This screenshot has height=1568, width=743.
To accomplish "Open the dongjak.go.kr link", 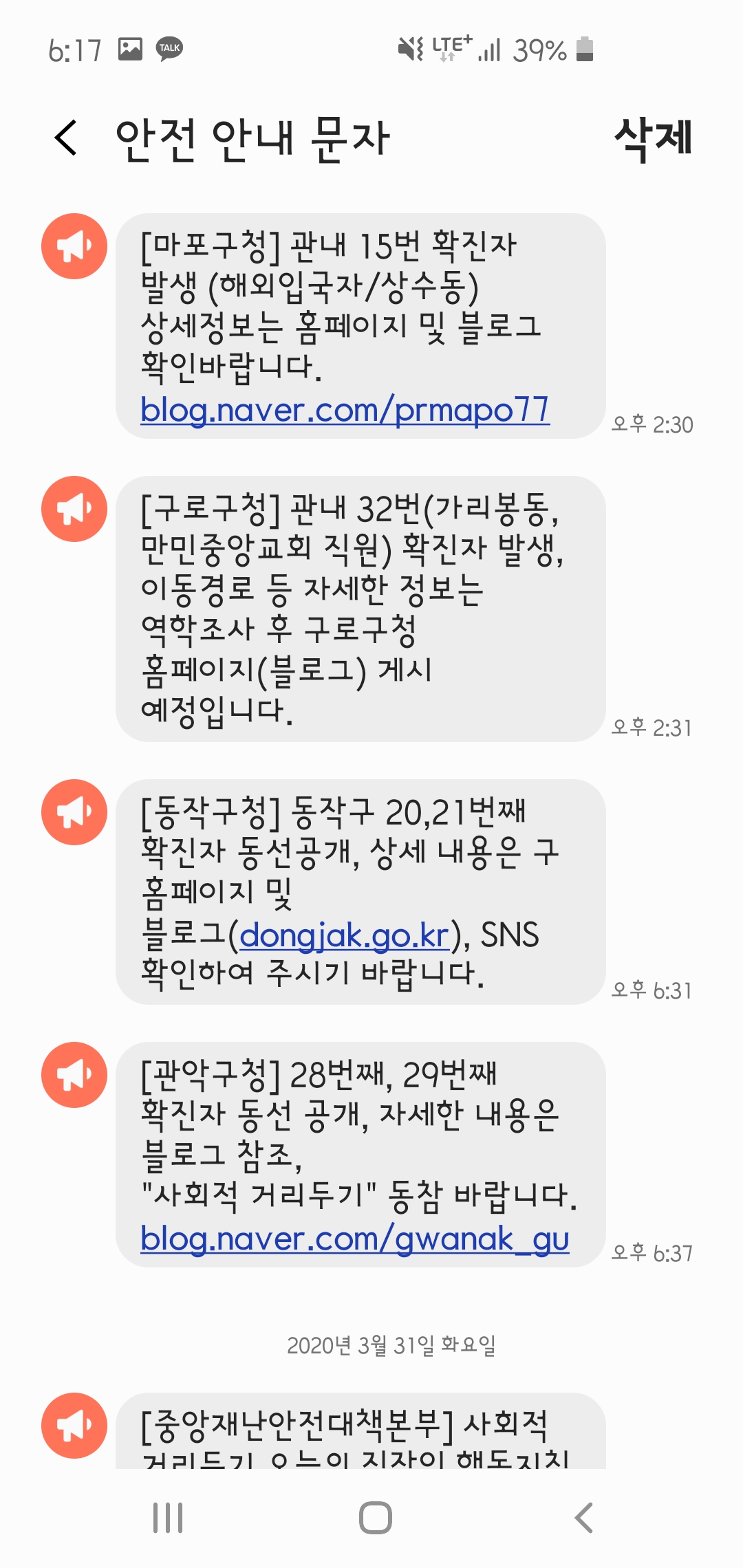I will click(344, 935).
